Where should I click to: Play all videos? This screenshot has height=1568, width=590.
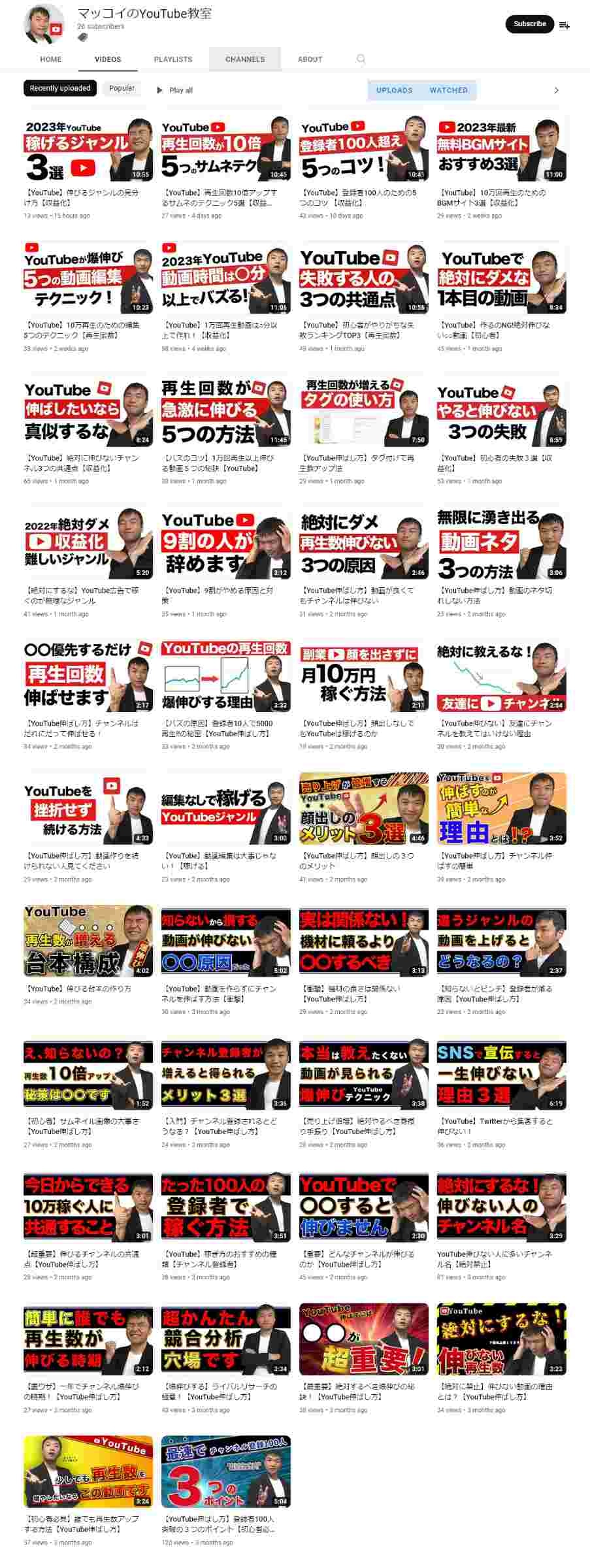(x=174, y=90)
